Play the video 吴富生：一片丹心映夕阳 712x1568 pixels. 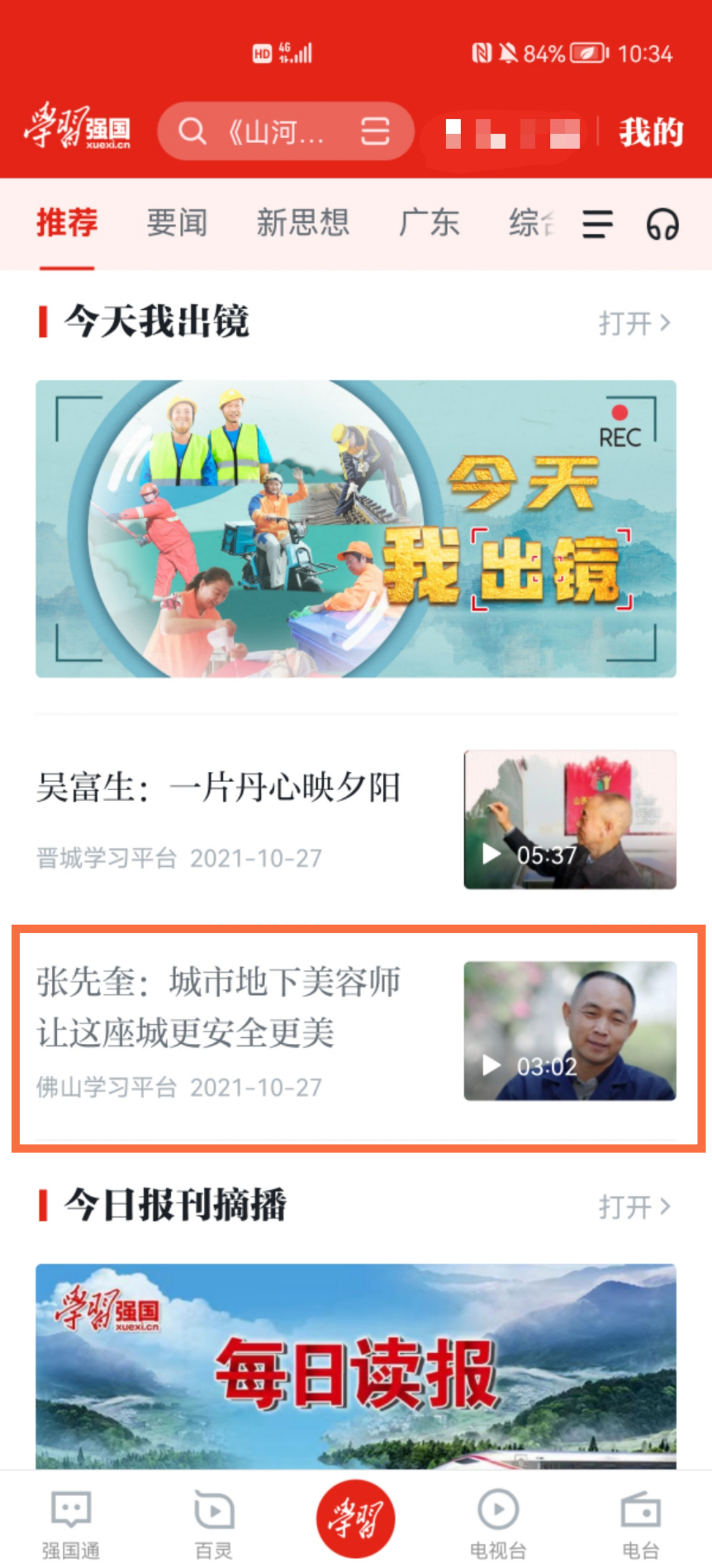(570, 819)
